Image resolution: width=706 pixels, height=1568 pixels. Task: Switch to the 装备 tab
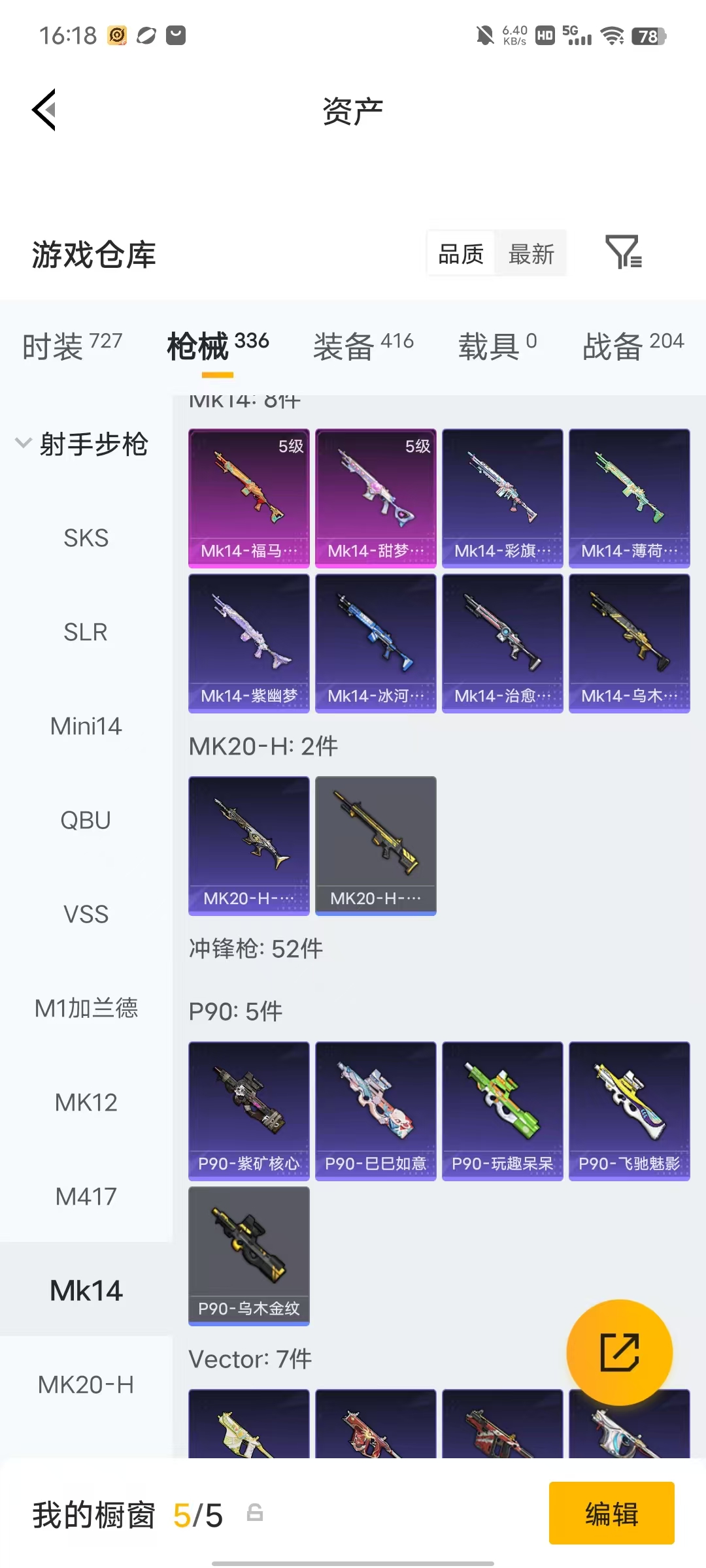click(363, 345)
